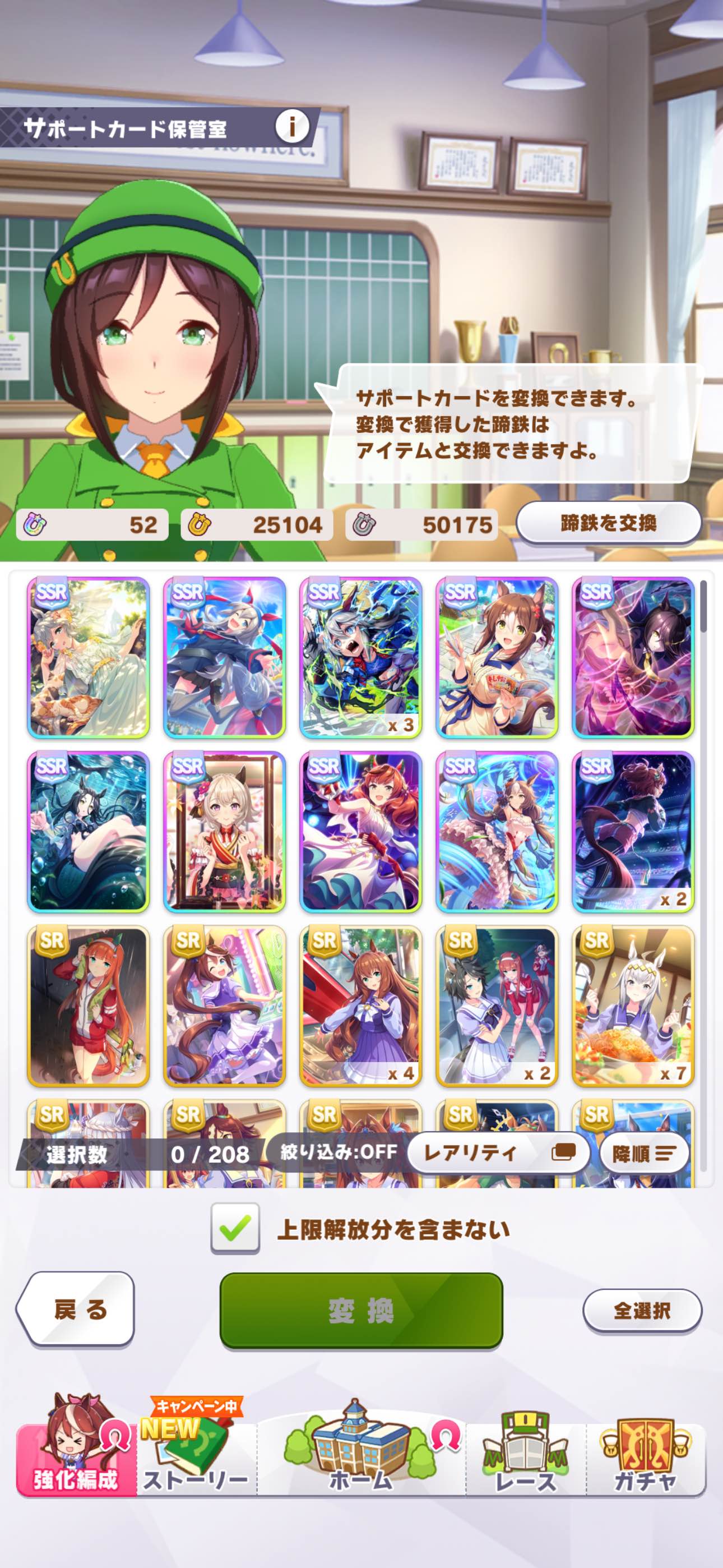Select the first SSR card with the wedding dress
This screenshot has width=723, height=1568.
pyautogui.click(x=89, y=657)
